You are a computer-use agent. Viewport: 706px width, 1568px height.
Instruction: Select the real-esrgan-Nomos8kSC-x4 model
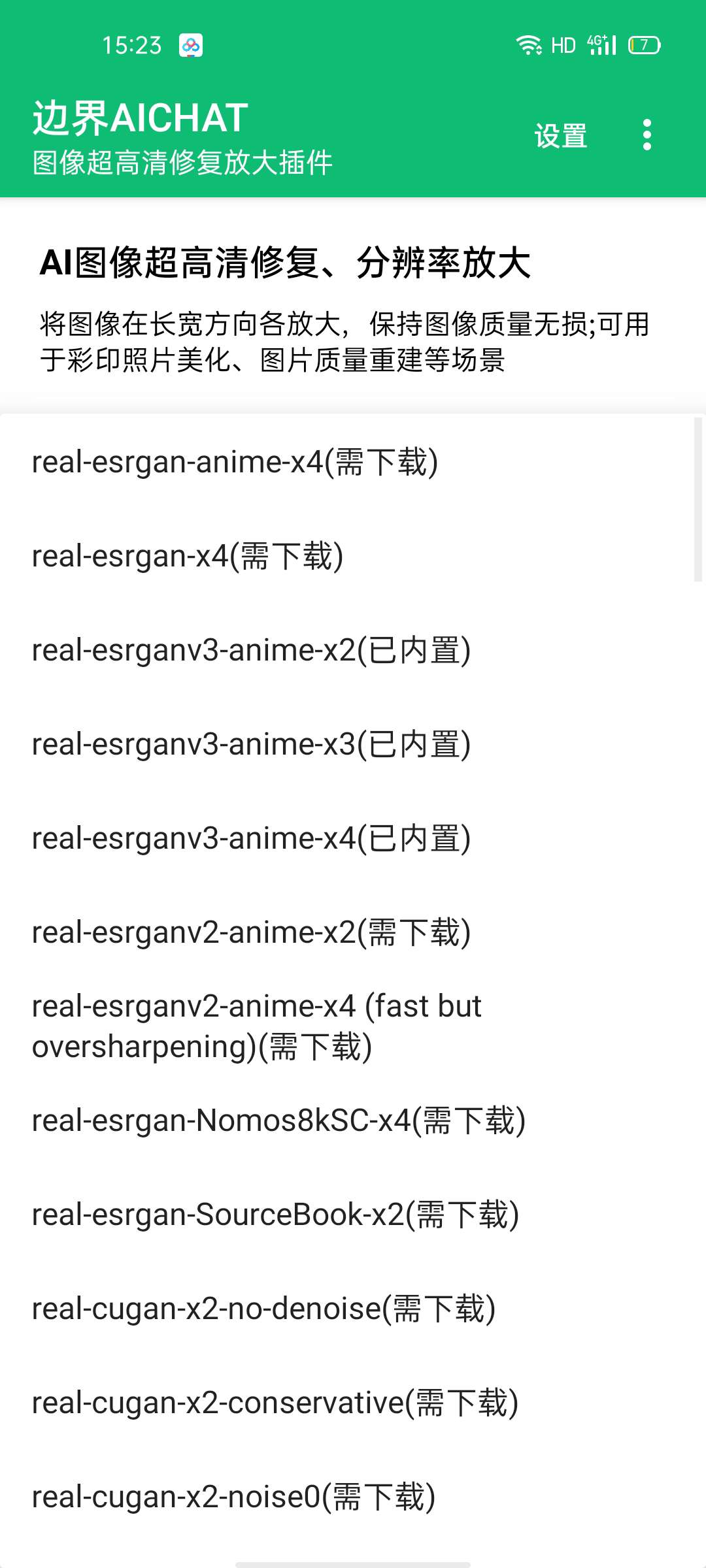click(279, 1120)
